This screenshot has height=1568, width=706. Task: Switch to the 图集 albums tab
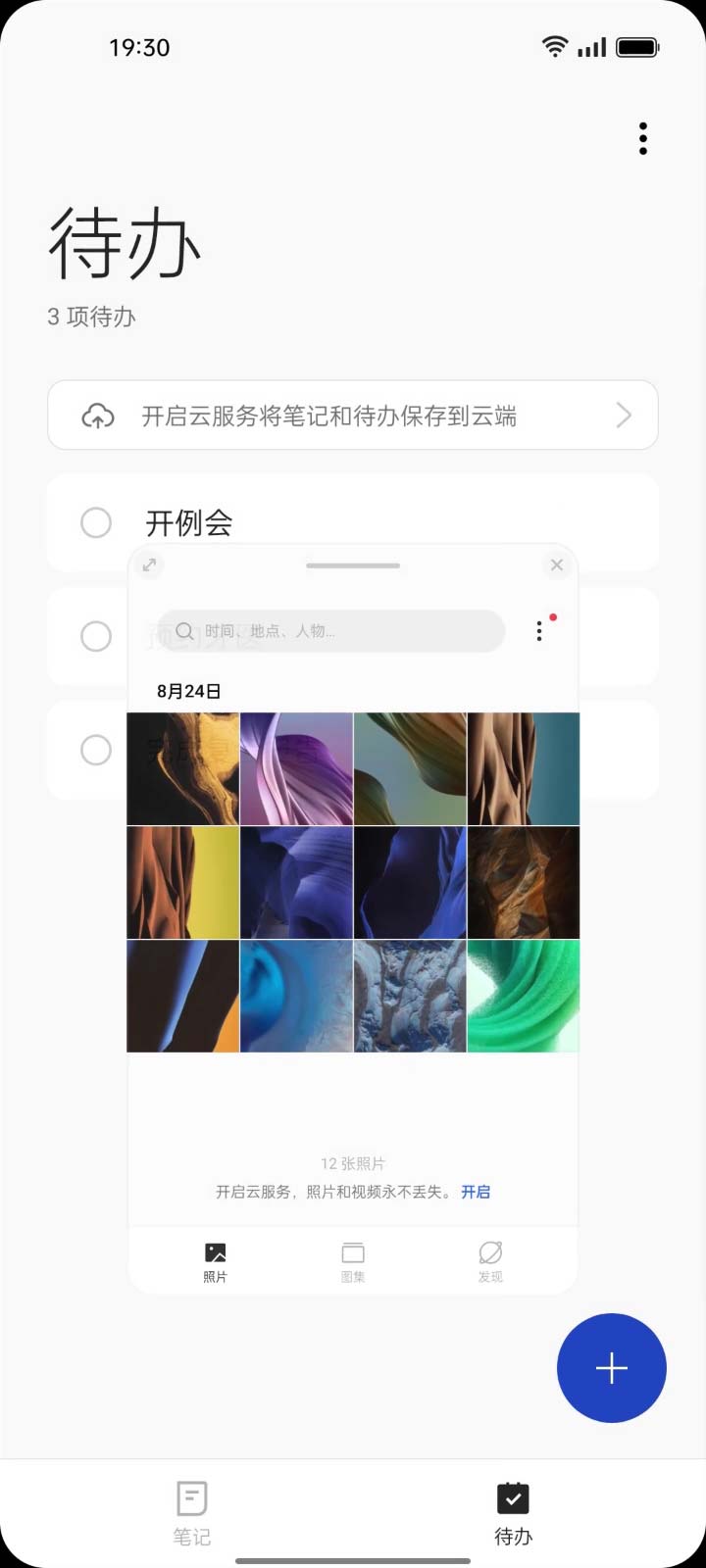353,1261
